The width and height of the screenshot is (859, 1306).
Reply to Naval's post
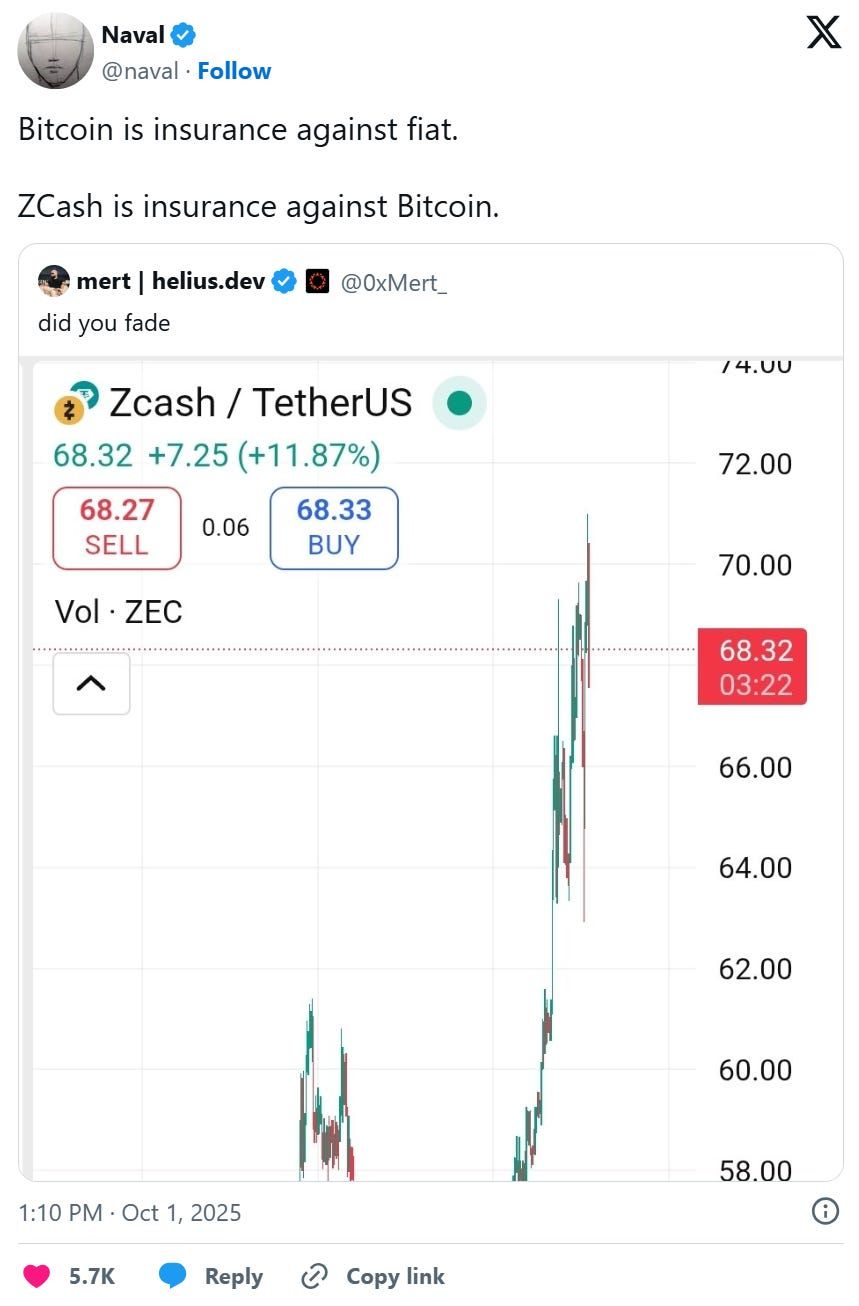(x=211, y=1276)
